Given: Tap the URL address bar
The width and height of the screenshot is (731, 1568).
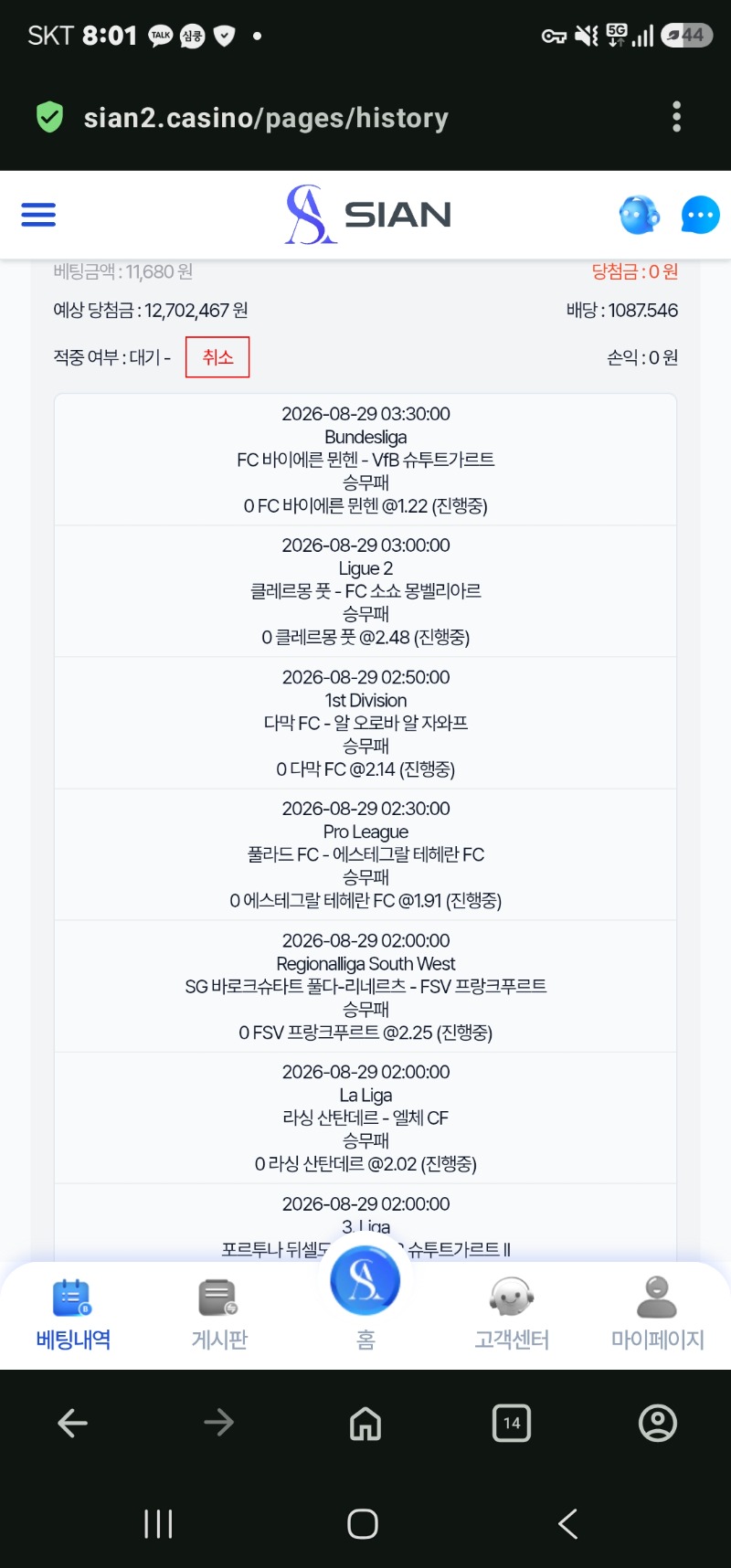Looking at the screenshot, I should tap(266, 118).
